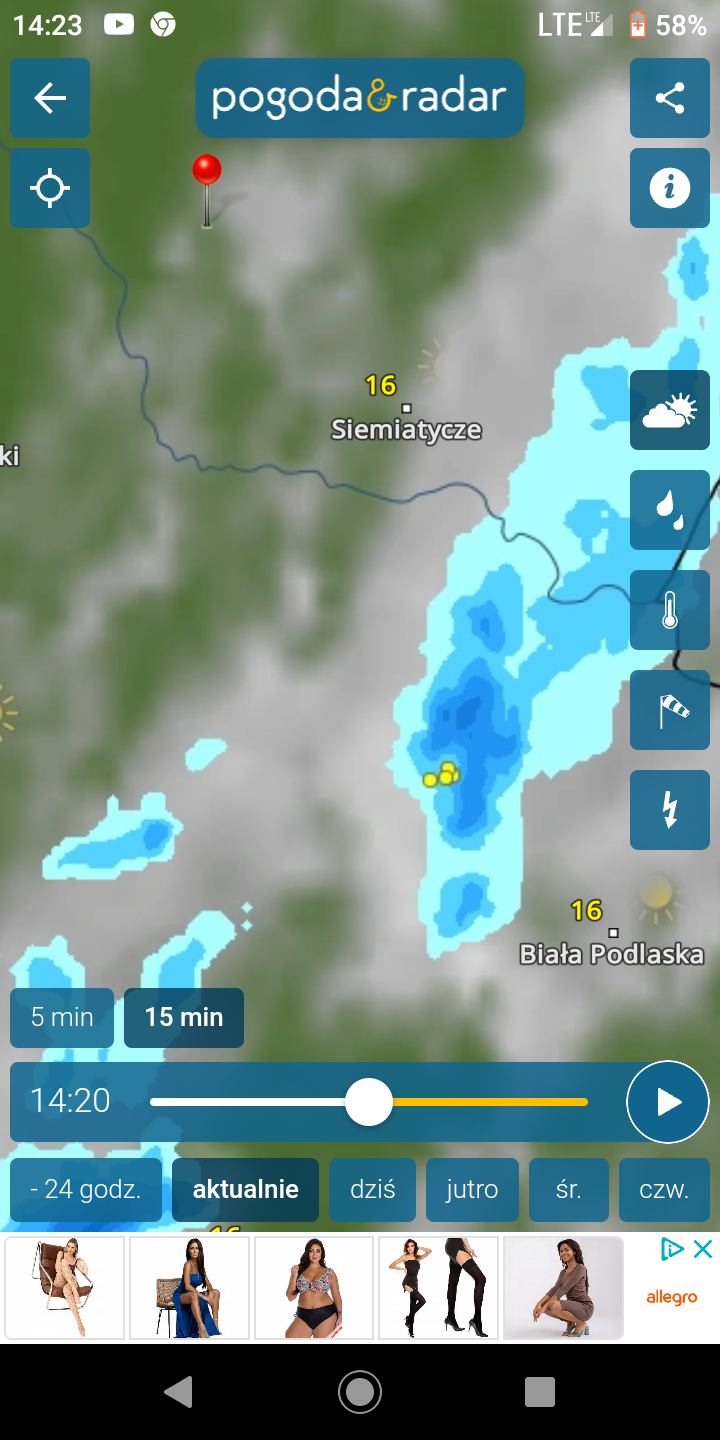
Task: Show the forecast for dziś
Action: 373,1190
